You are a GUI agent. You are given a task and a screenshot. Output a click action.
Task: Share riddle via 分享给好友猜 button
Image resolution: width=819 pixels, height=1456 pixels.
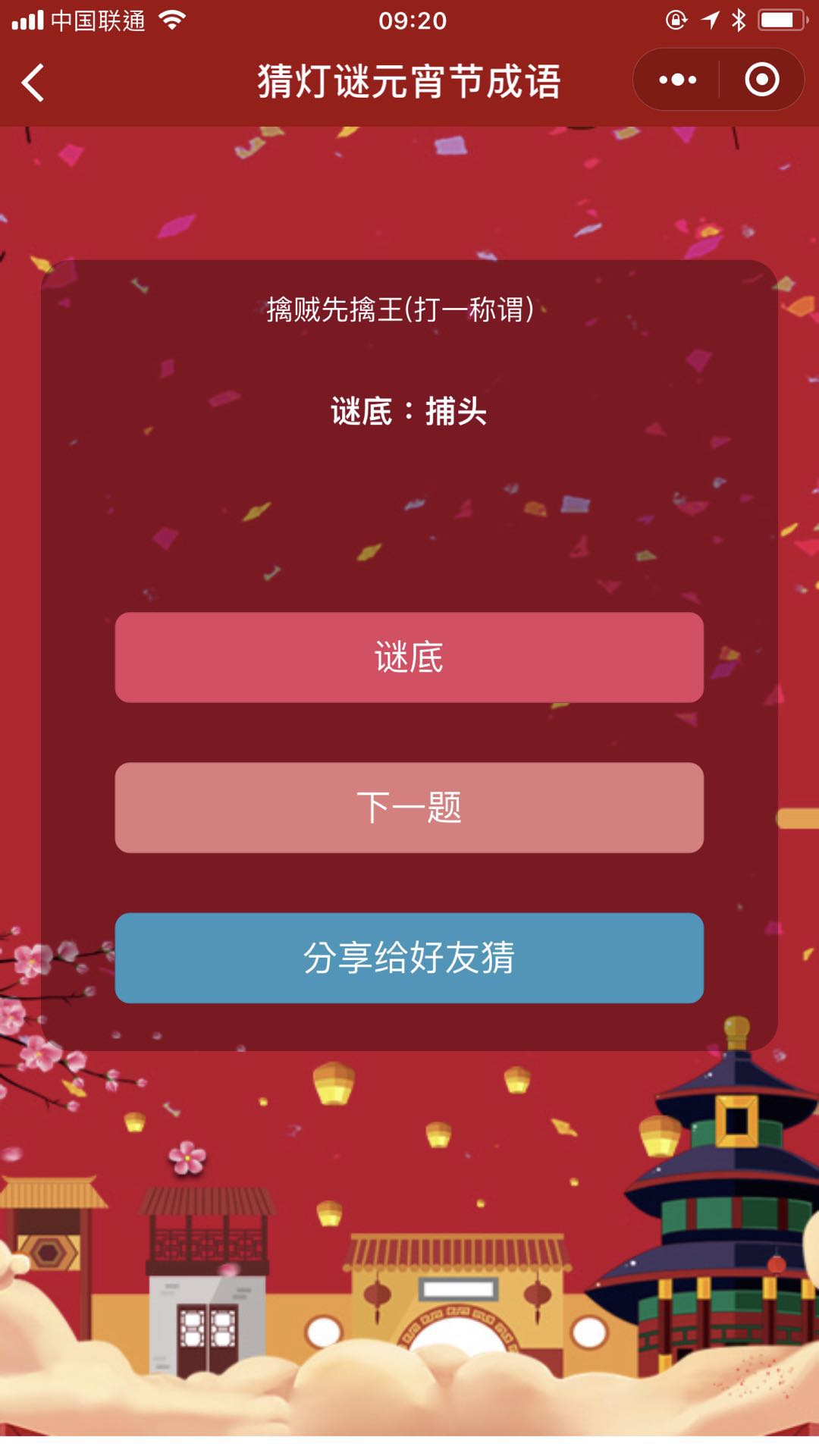(409, 957)
